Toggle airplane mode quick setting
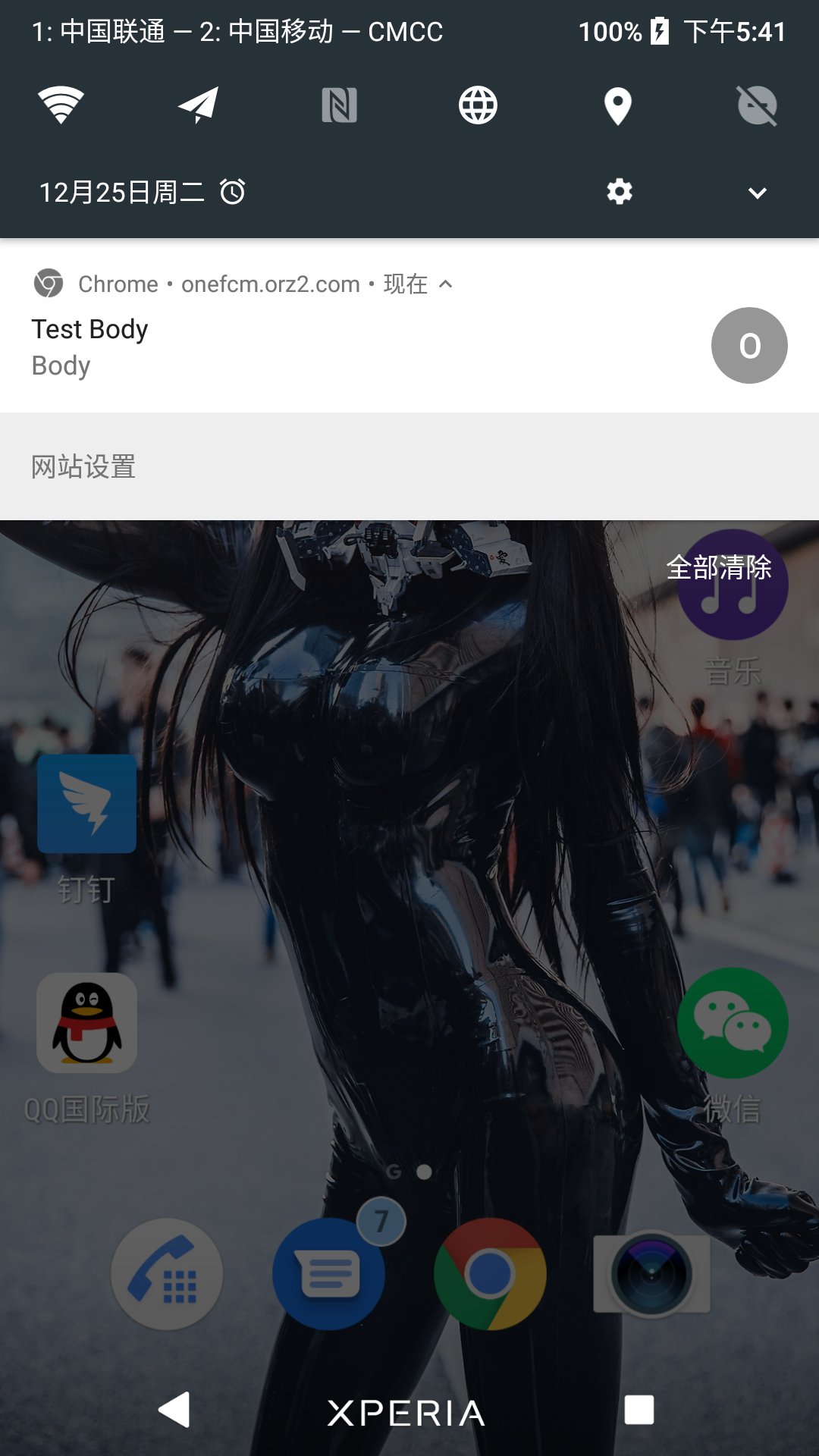The width and height of the screenshot is (819, 1456). click(x=199, y=105)
